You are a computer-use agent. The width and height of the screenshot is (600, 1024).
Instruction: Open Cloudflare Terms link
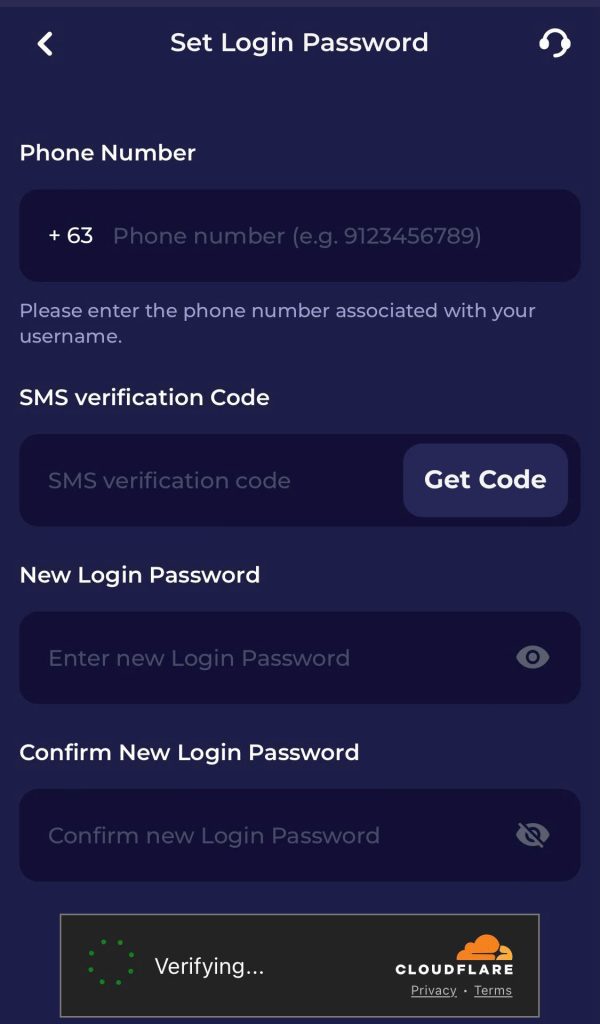493,991
